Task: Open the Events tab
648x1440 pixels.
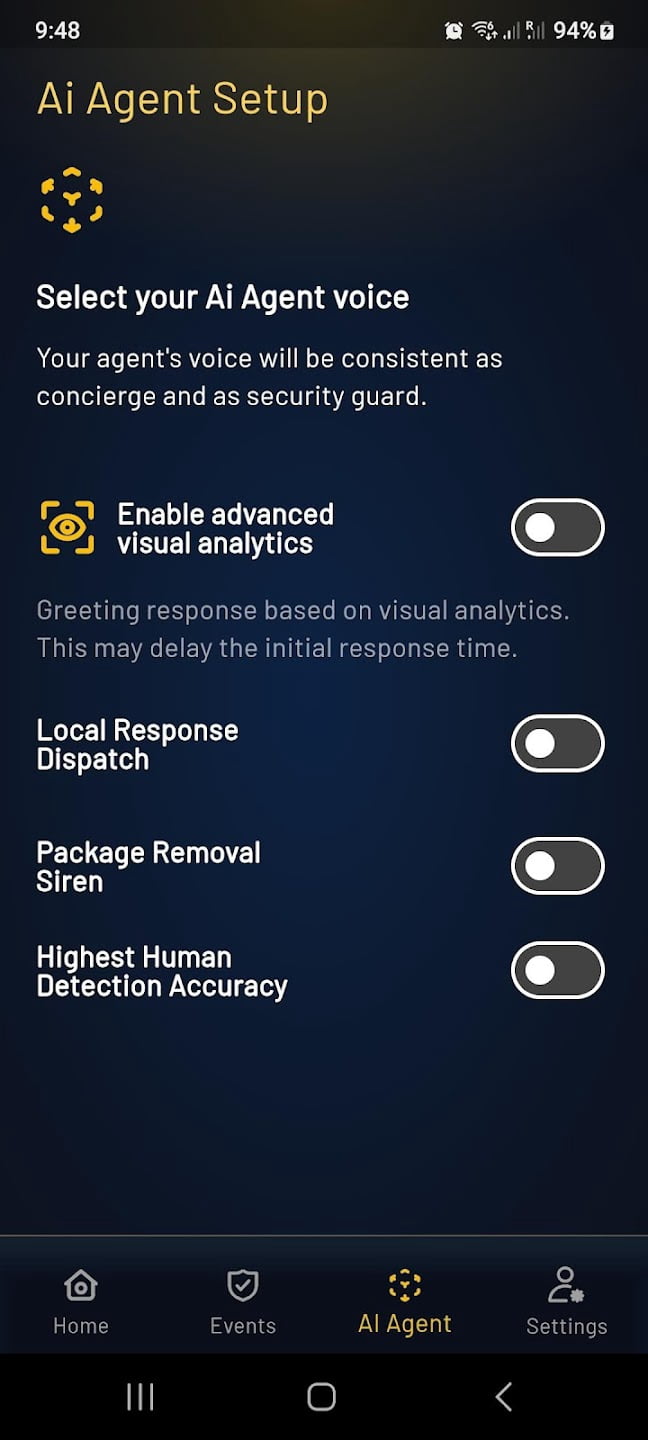Action: [x=243, y=1302]
